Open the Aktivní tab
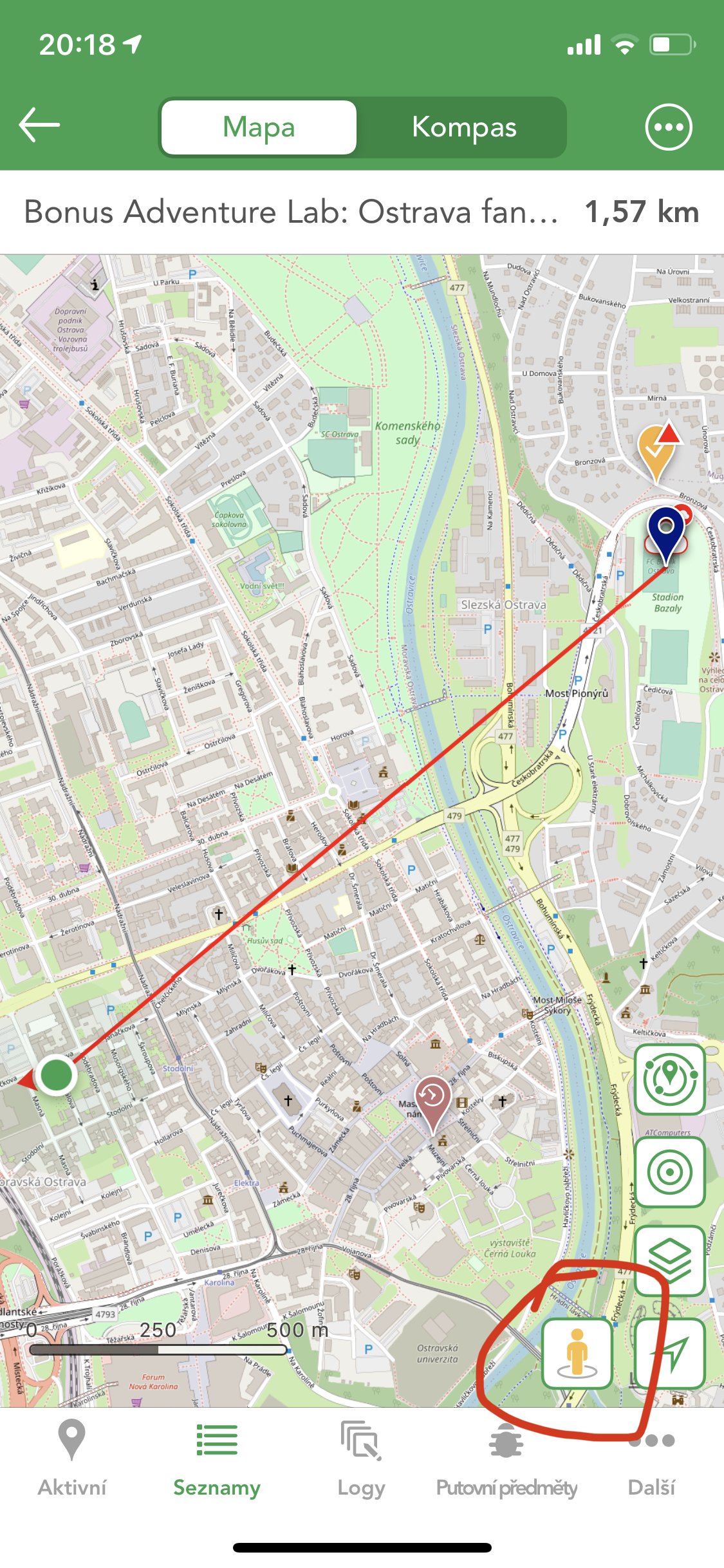Screen dimensions: 724x1568 tap(72, 1460)
